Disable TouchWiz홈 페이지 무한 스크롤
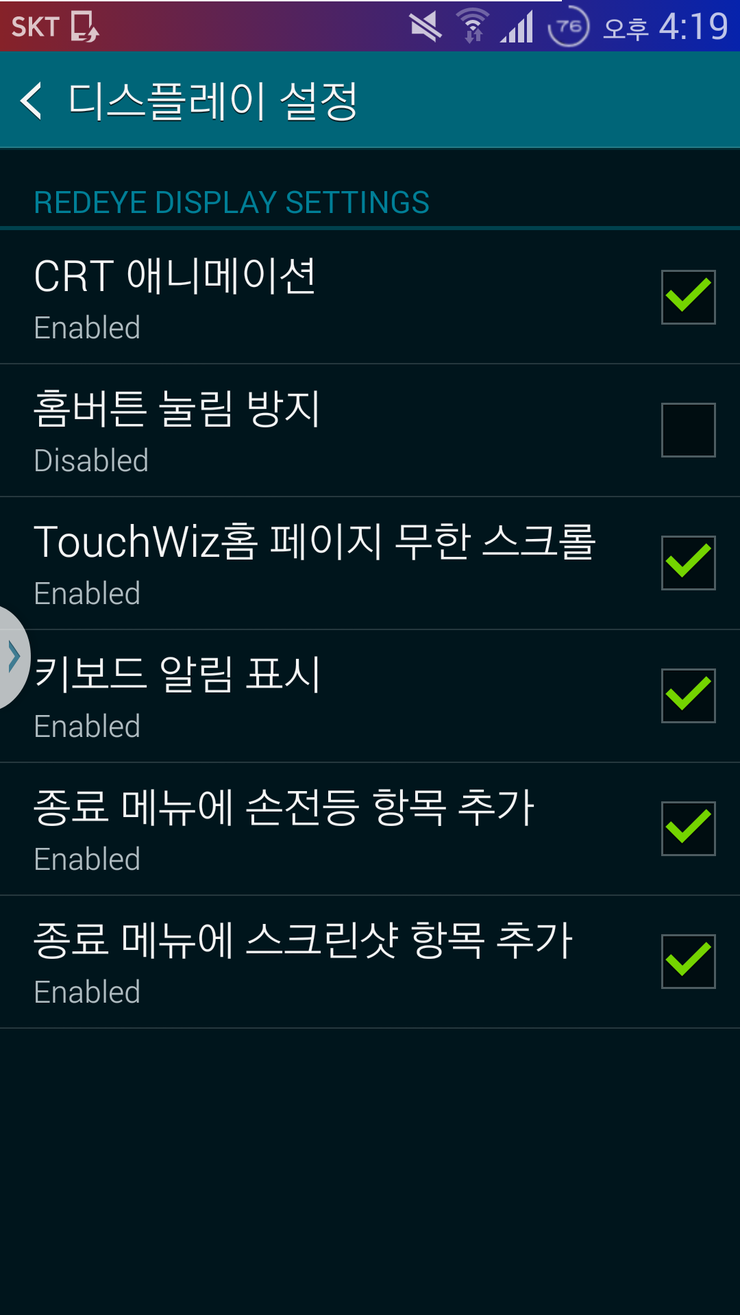The width and height of the screenshot is (740, 1315). [x=688, y=563]
